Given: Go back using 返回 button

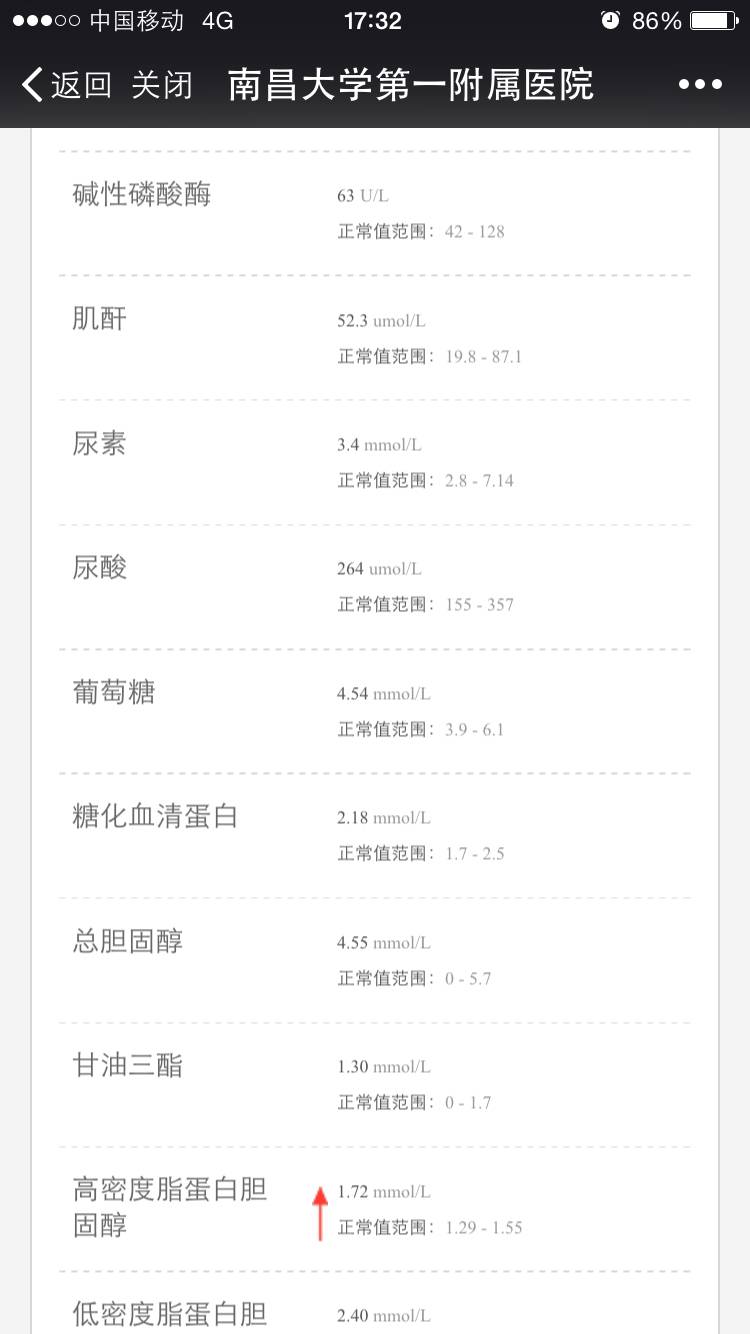Looking at the screenshot, I should tap(66, 85).
